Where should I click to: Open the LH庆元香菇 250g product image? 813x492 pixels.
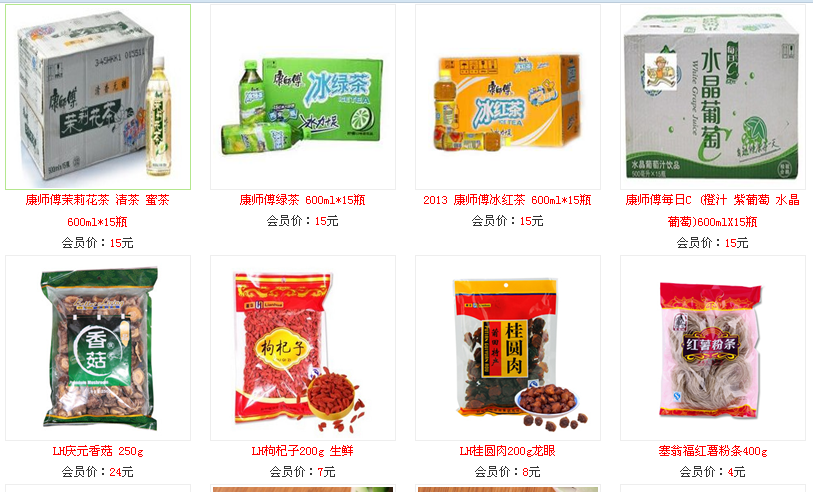[x=98, y=348]
